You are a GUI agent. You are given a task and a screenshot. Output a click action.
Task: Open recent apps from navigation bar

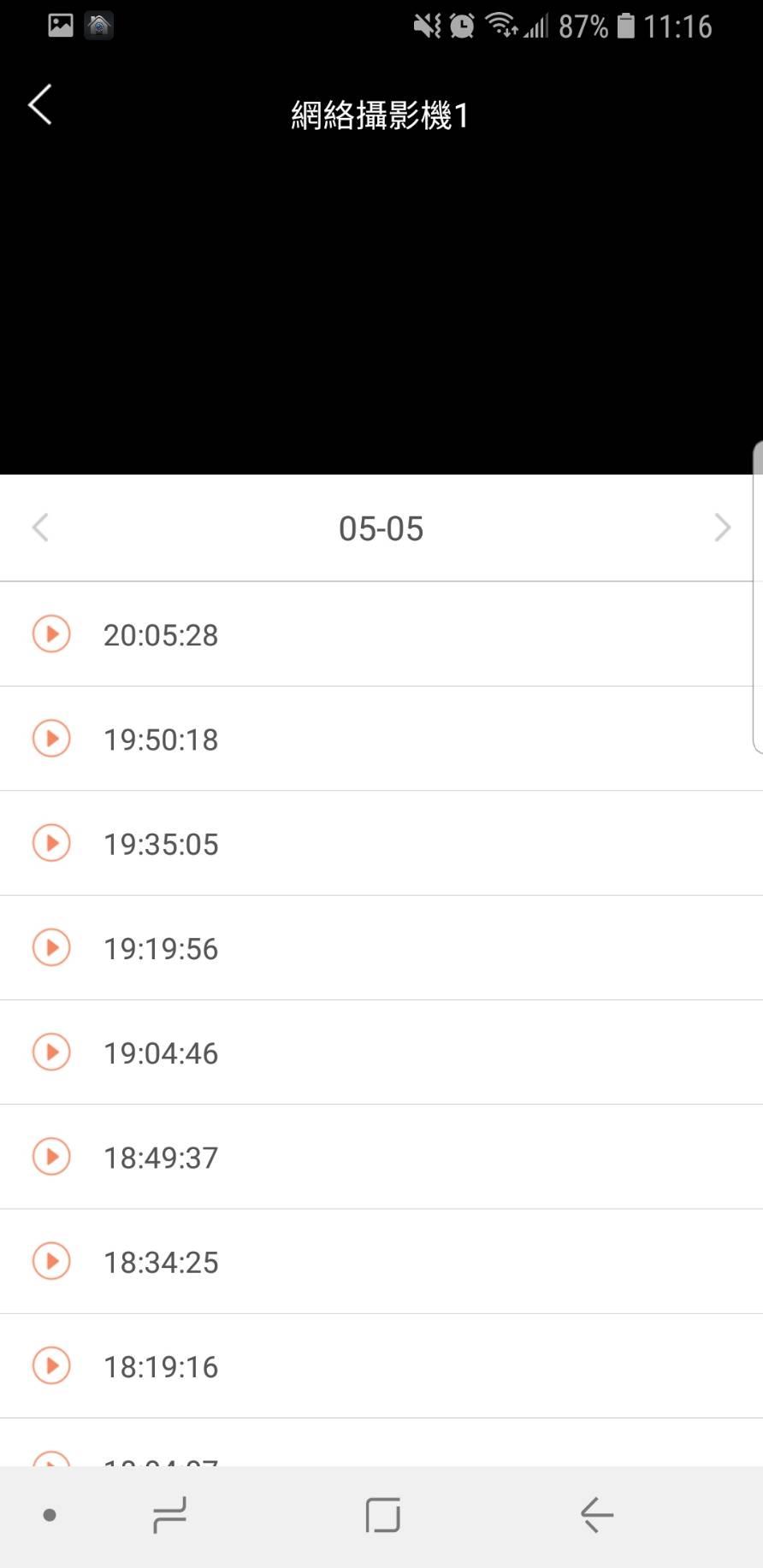coord(169,1515)
